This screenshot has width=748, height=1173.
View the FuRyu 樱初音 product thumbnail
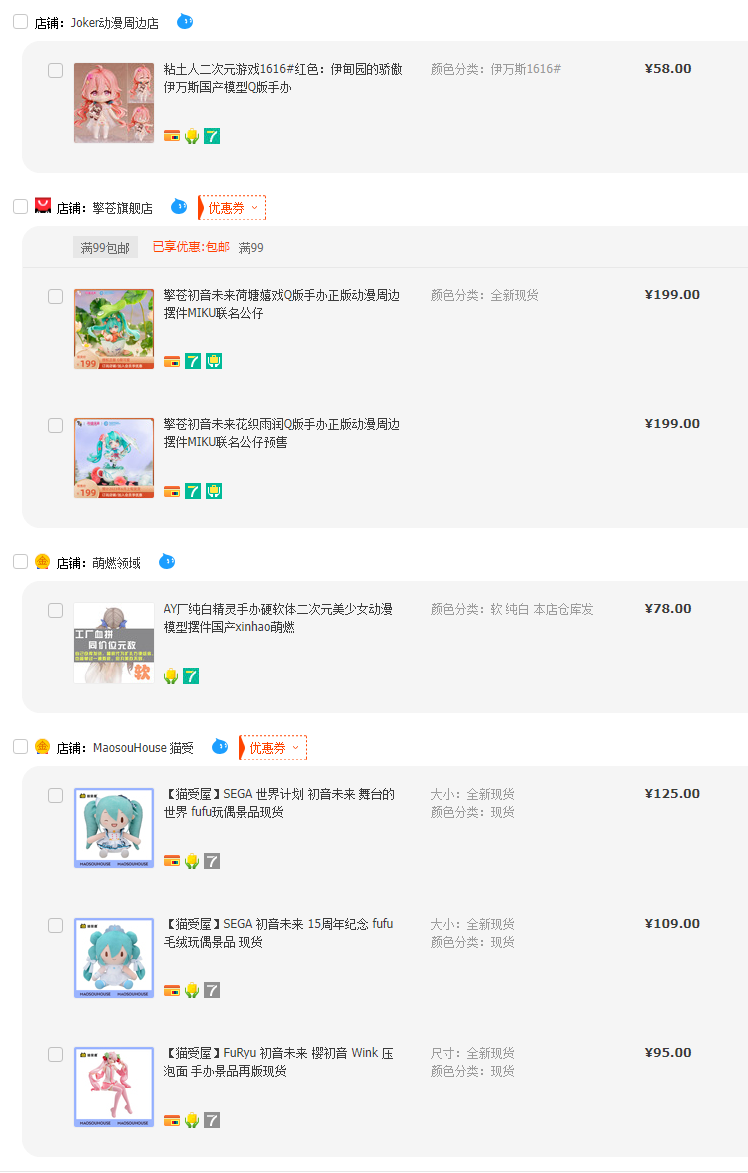(114, 1087)
